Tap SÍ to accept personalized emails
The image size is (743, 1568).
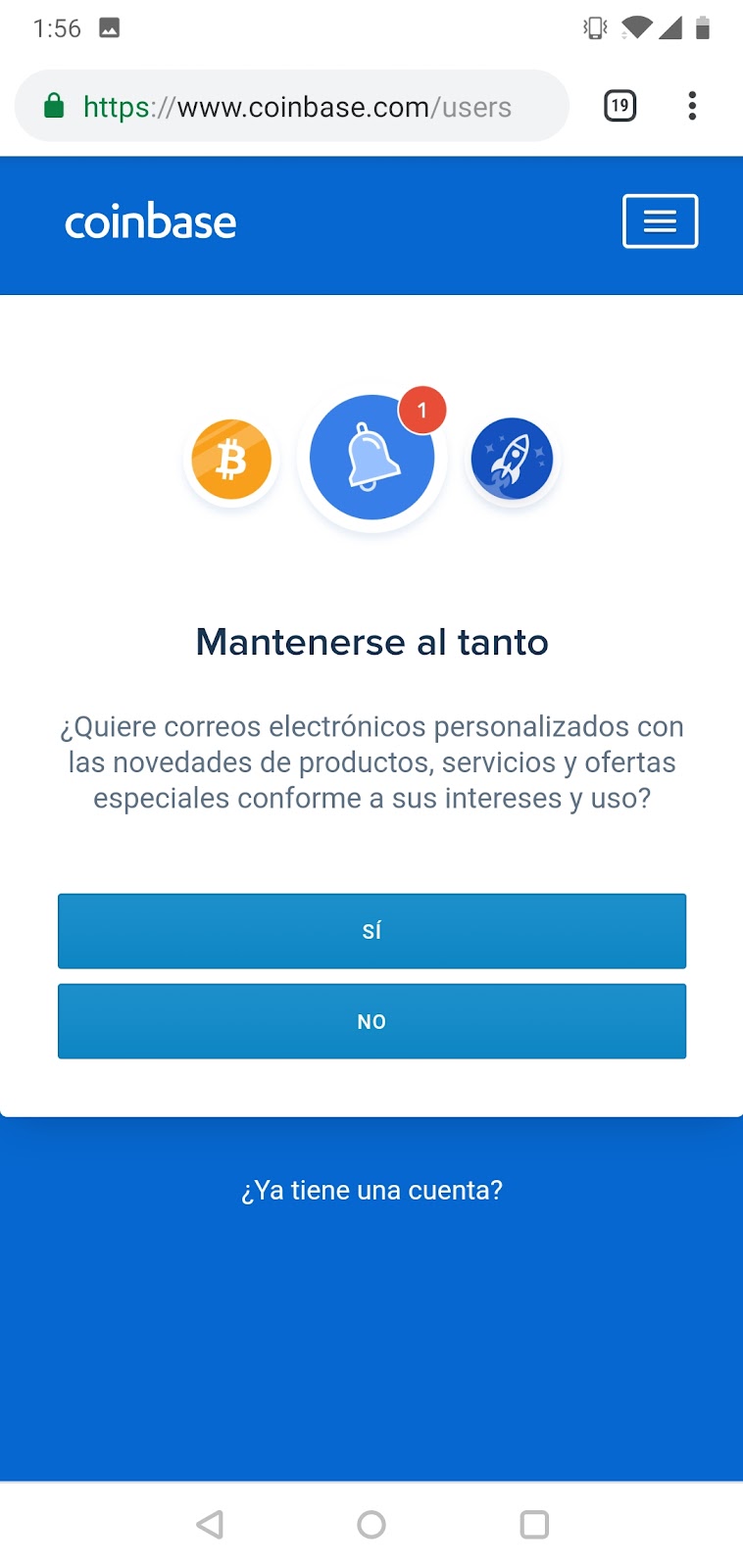[x=371, y=931]
